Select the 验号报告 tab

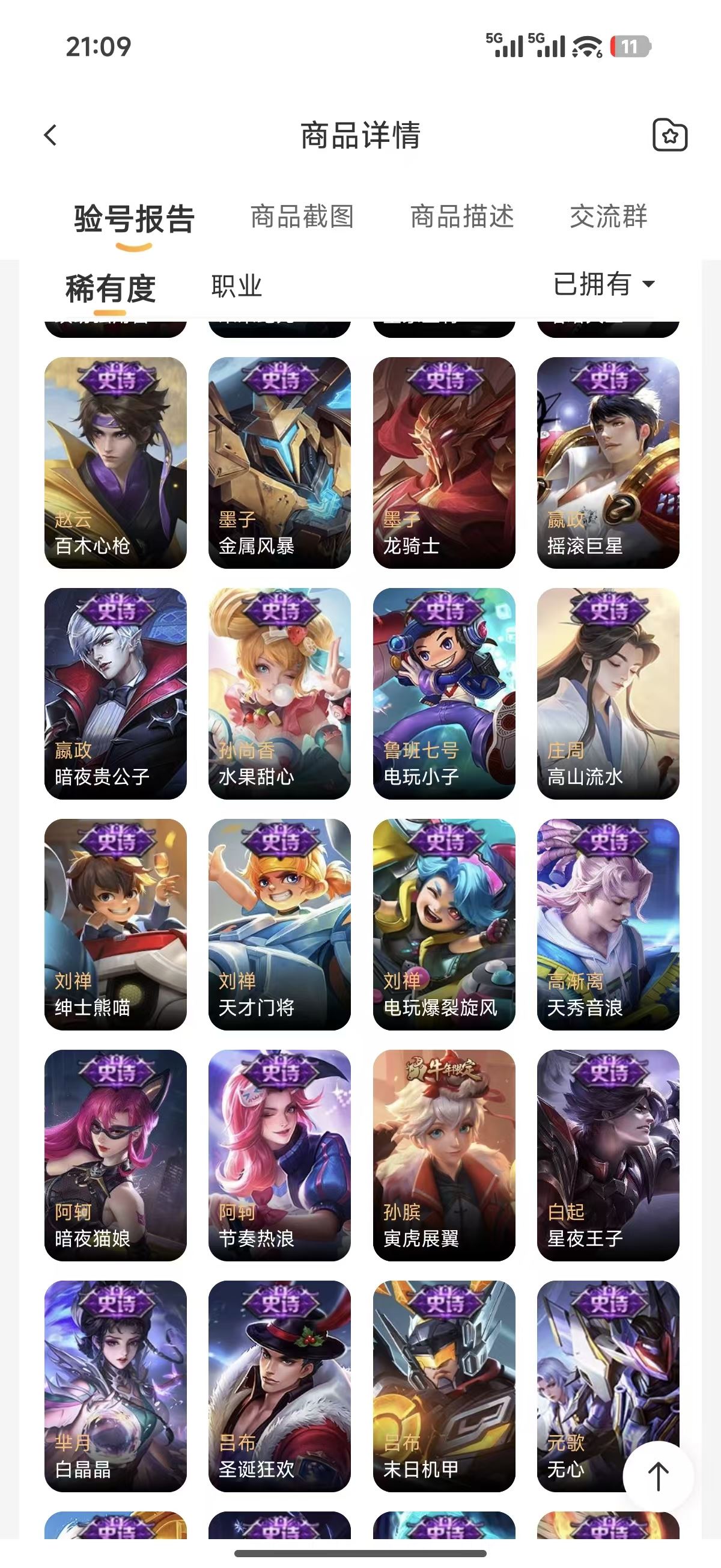point(134,219)
